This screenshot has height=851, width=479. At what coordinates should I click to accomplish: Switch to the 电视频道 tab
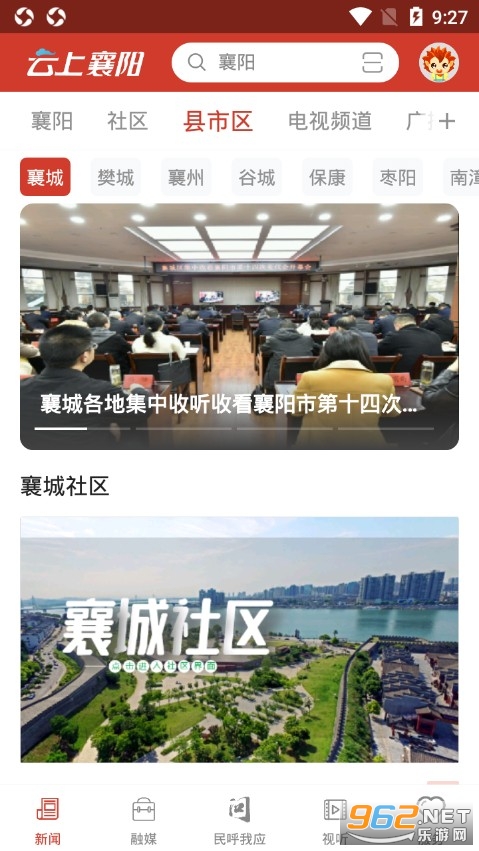(x=330, y=121)
